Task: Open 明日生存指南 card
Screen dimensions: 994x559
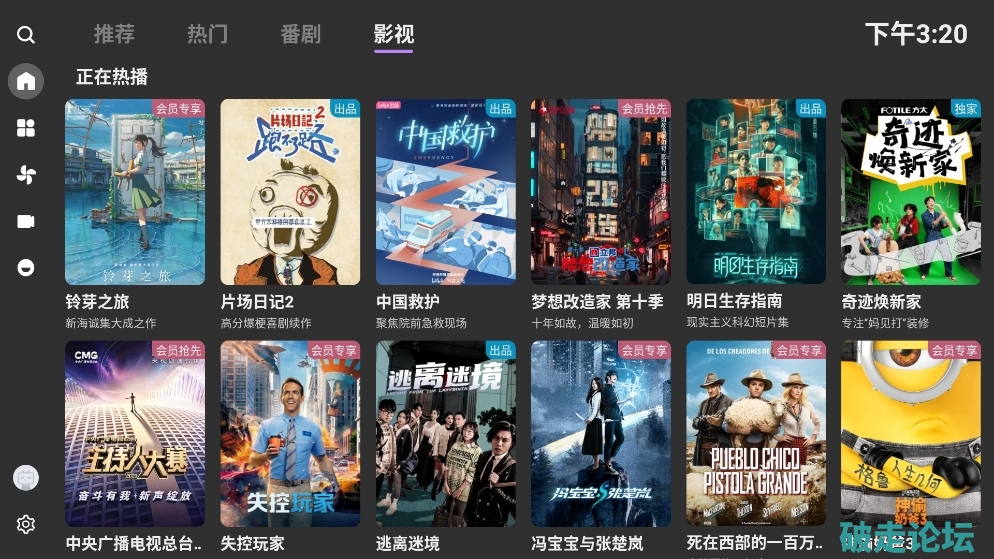Action: click(x=756, y=192)
